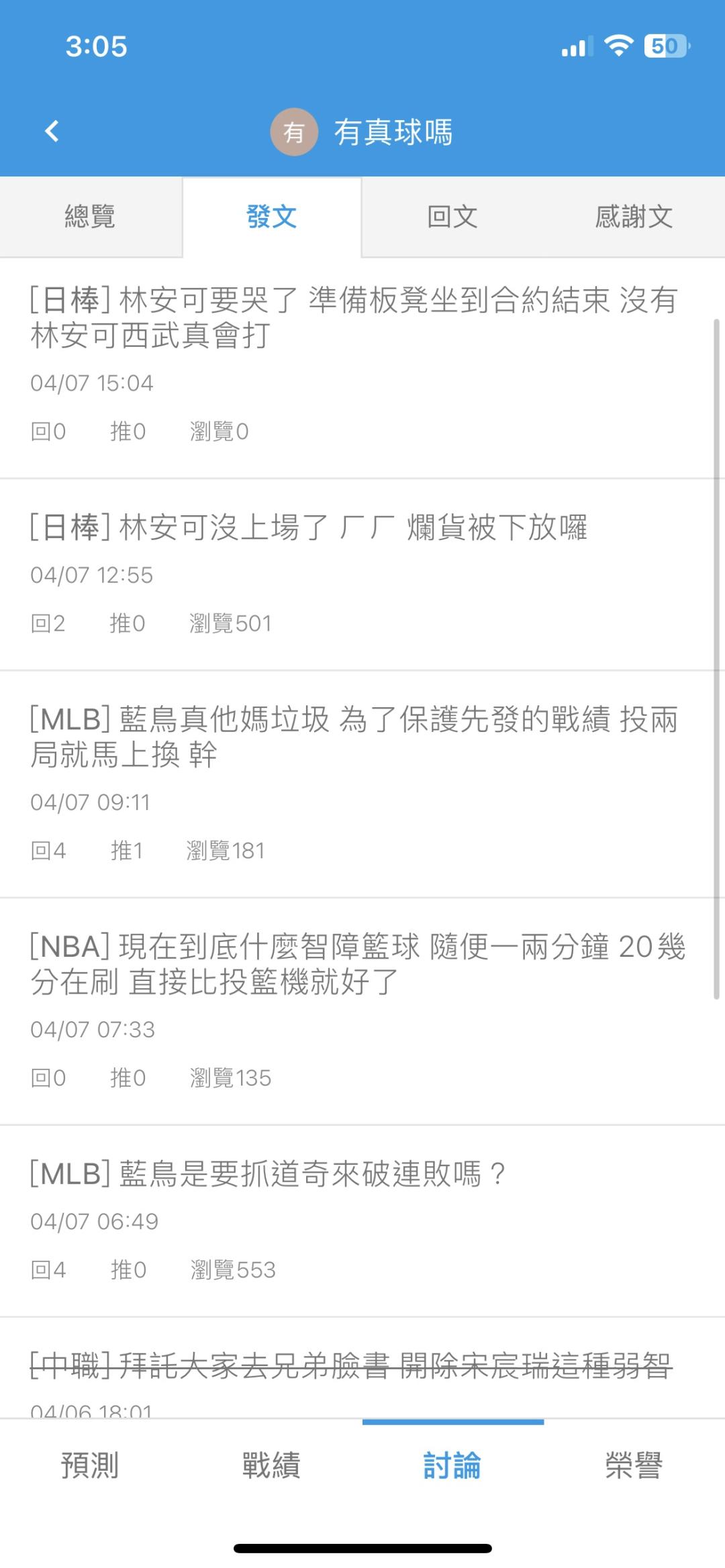This screenshot has height=1568, width=725.
Task: Switch to the 回文 tab
Action: [452, 217]
